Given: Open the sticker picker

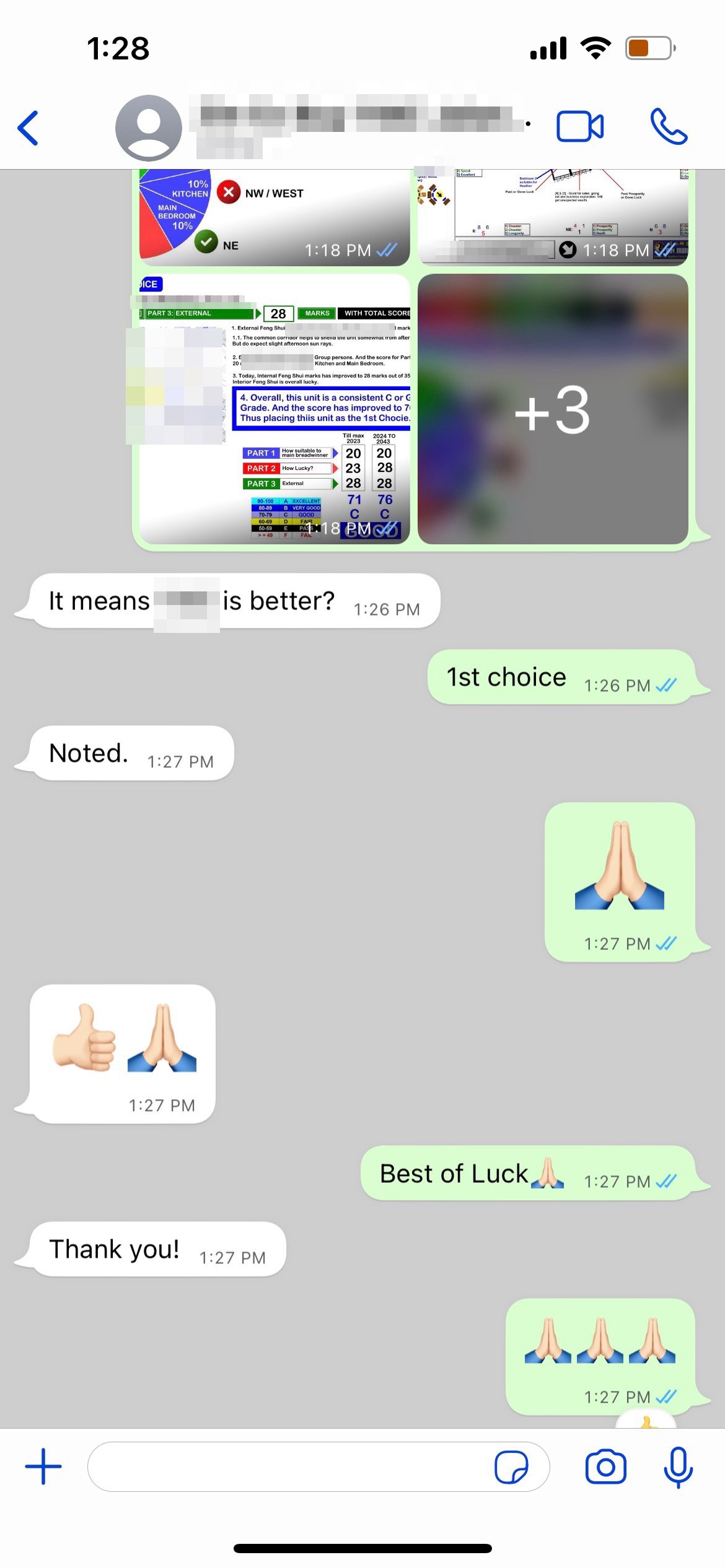Looking at the screenshot, I should tap(511, 1467).
